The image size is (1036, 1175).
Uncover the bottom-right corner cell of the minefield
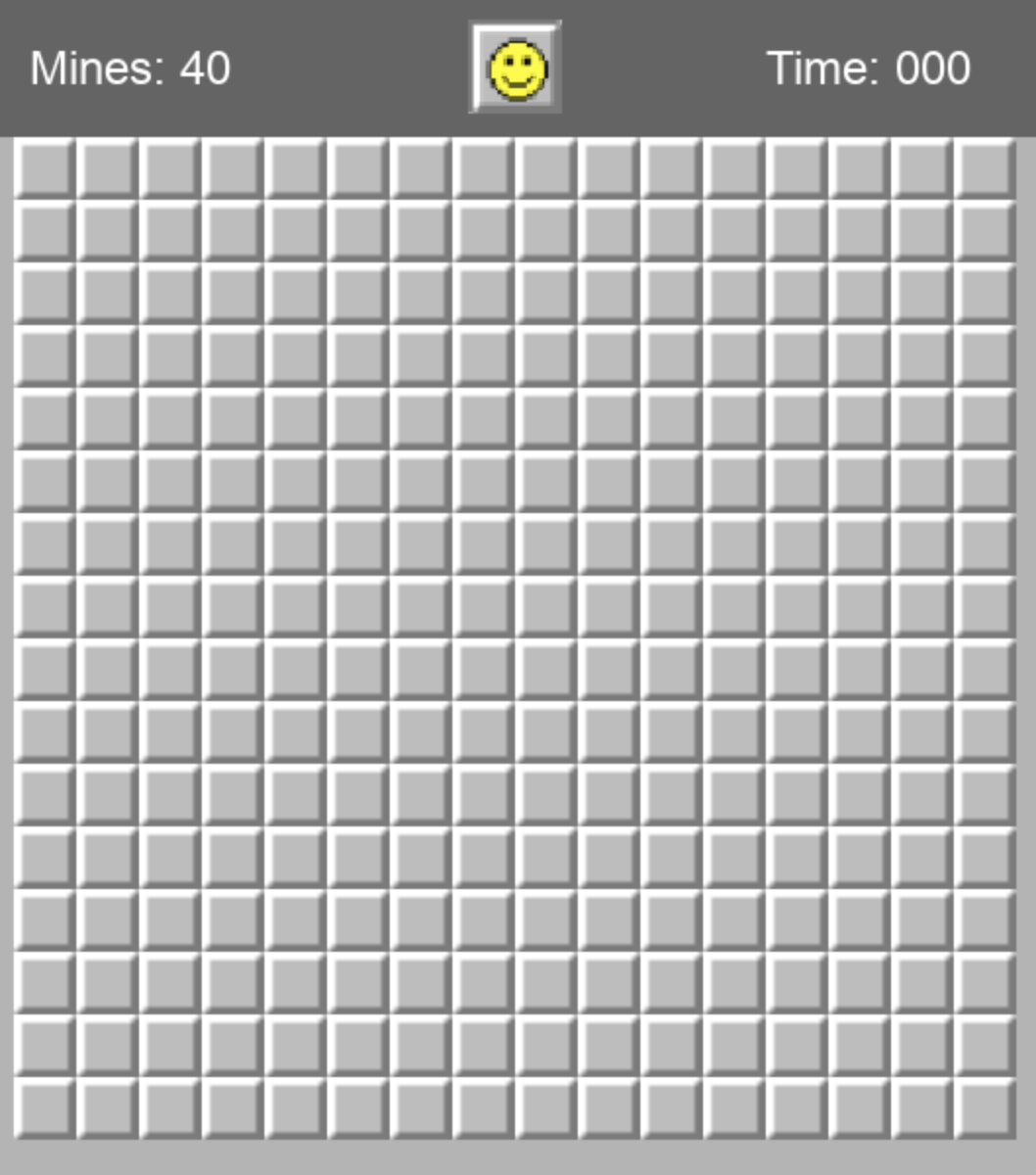[984, 1107]
